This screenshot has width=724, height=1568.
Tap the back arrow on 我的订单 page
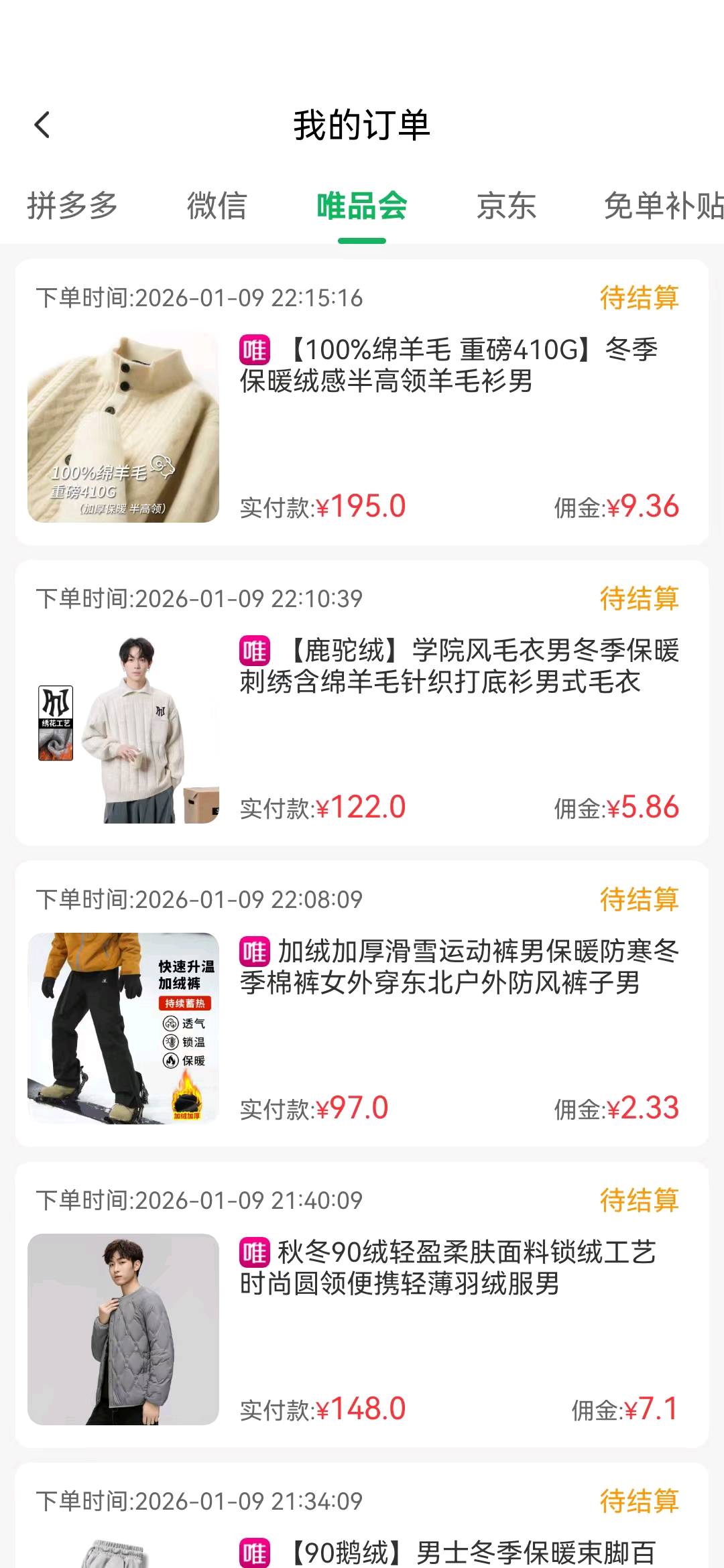point(43,125)
